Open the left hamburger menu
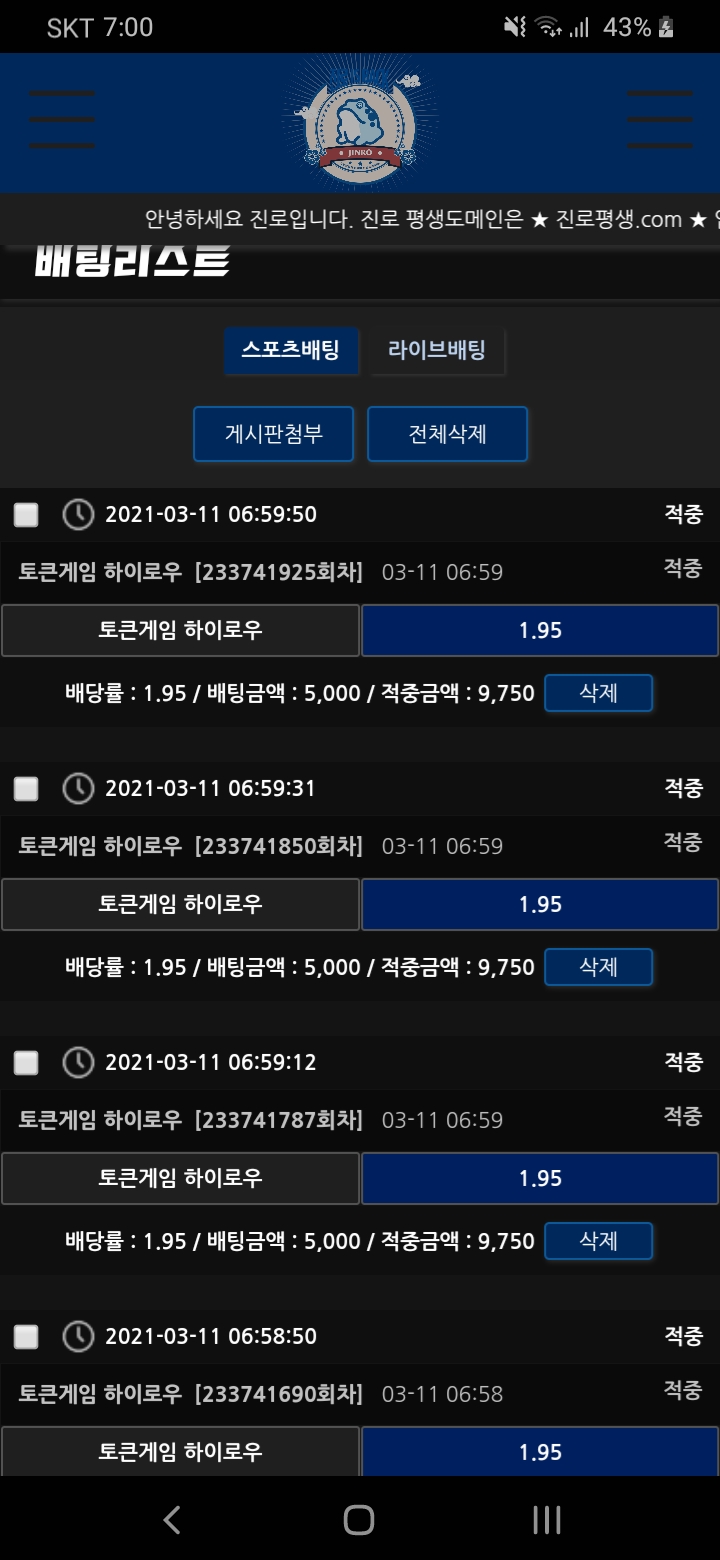 [x=62, y=120]
